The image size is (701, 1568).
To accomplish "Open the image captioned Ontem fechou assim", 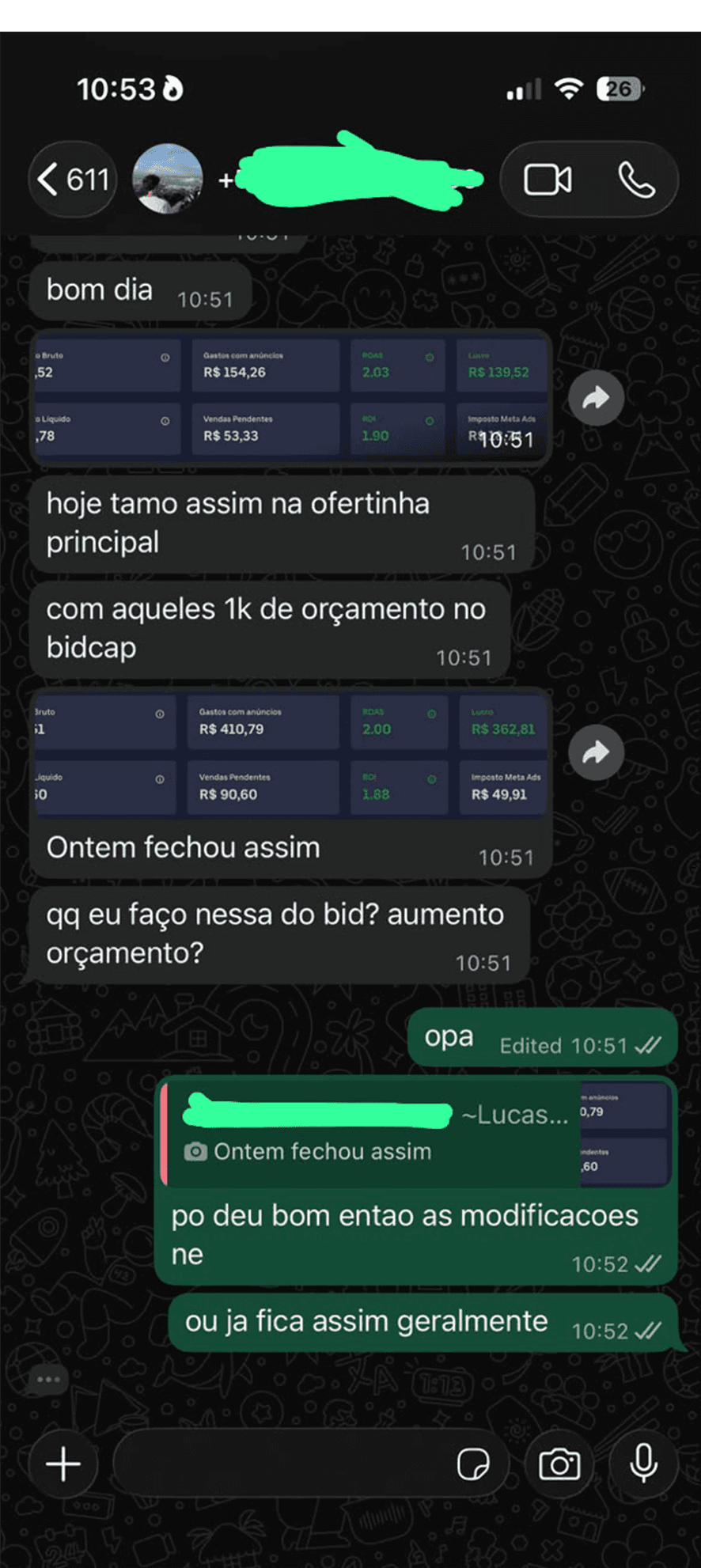I will [x=290, y=754].
